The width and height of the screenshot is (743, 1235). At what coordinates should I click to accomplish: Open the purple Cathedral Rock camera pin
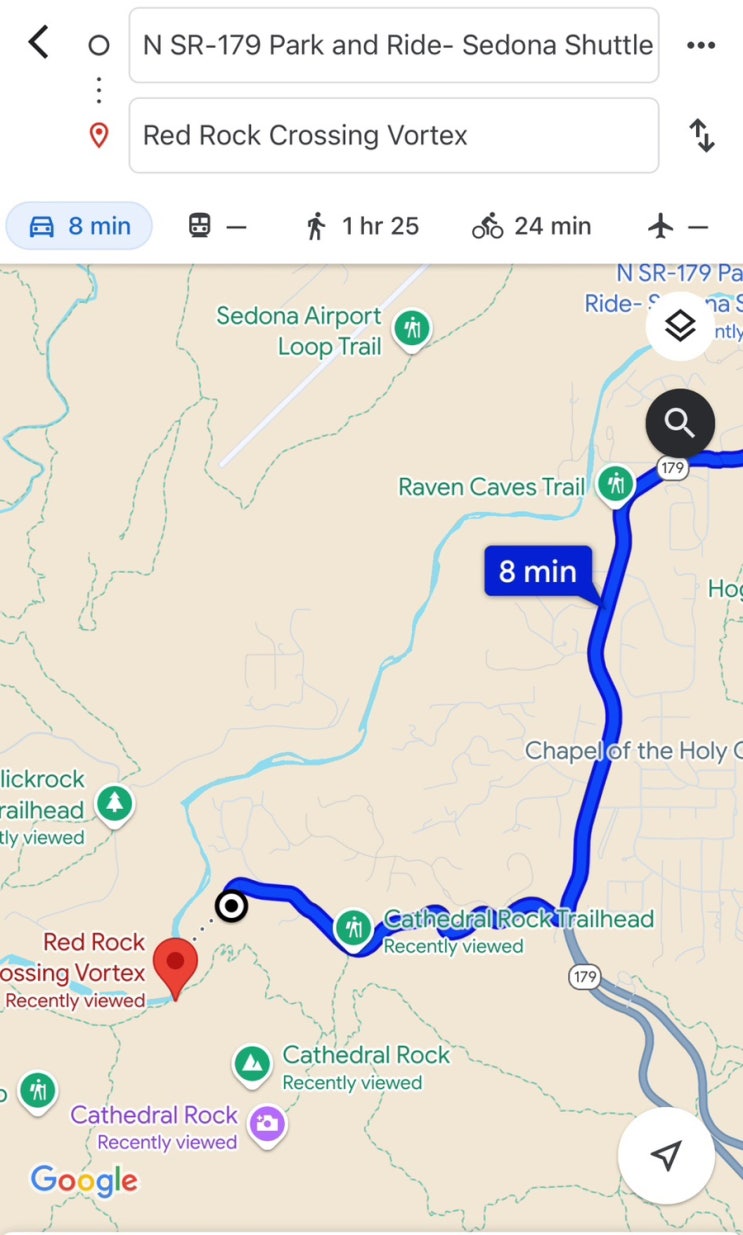(267, 1124)
